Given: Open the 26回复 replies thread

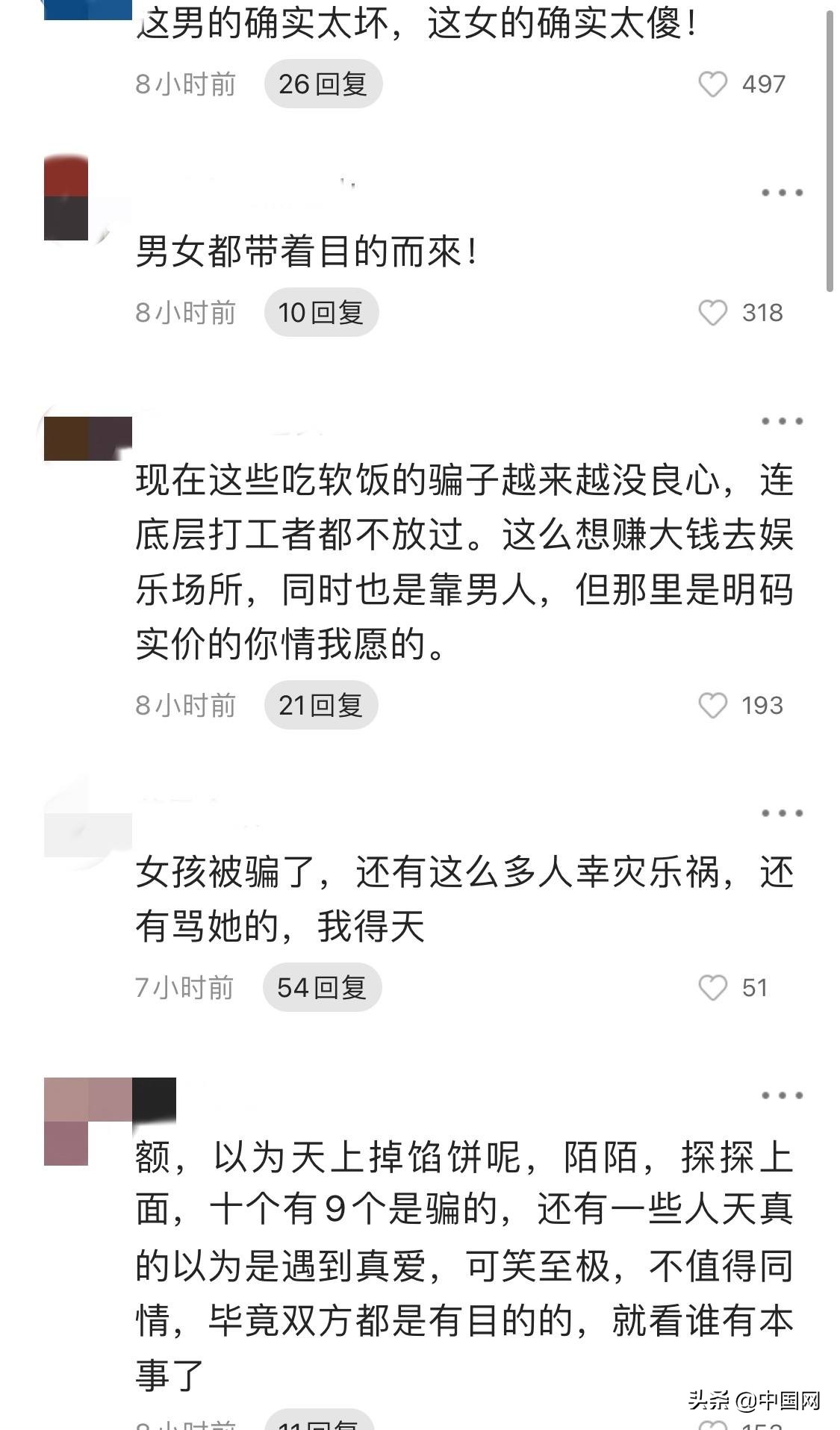Looking at the screenshot, I should 323,84.
